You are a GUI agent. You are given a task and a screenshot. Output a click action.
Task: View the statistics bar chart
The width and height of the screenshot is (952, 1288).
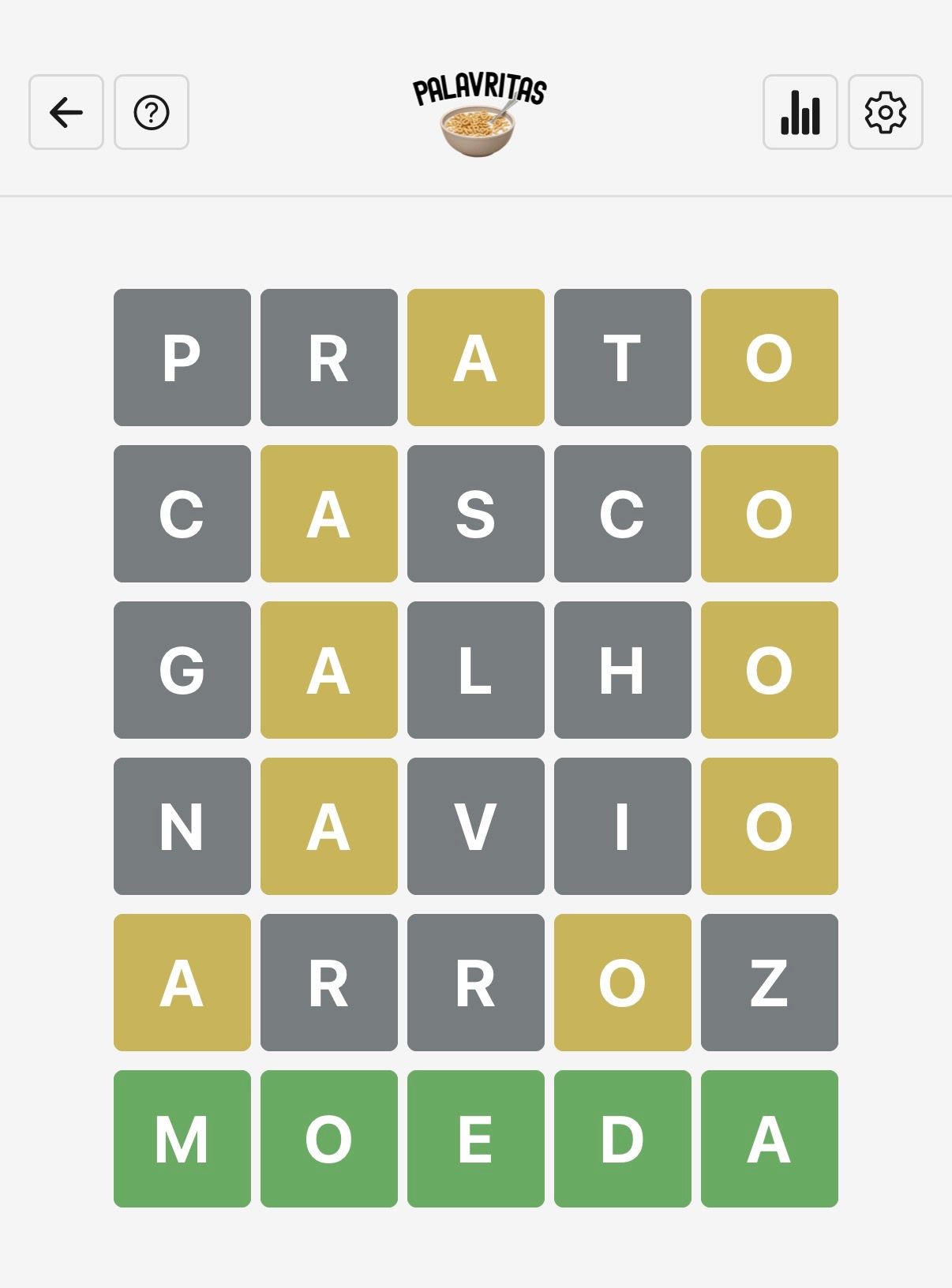coord(800,112)
